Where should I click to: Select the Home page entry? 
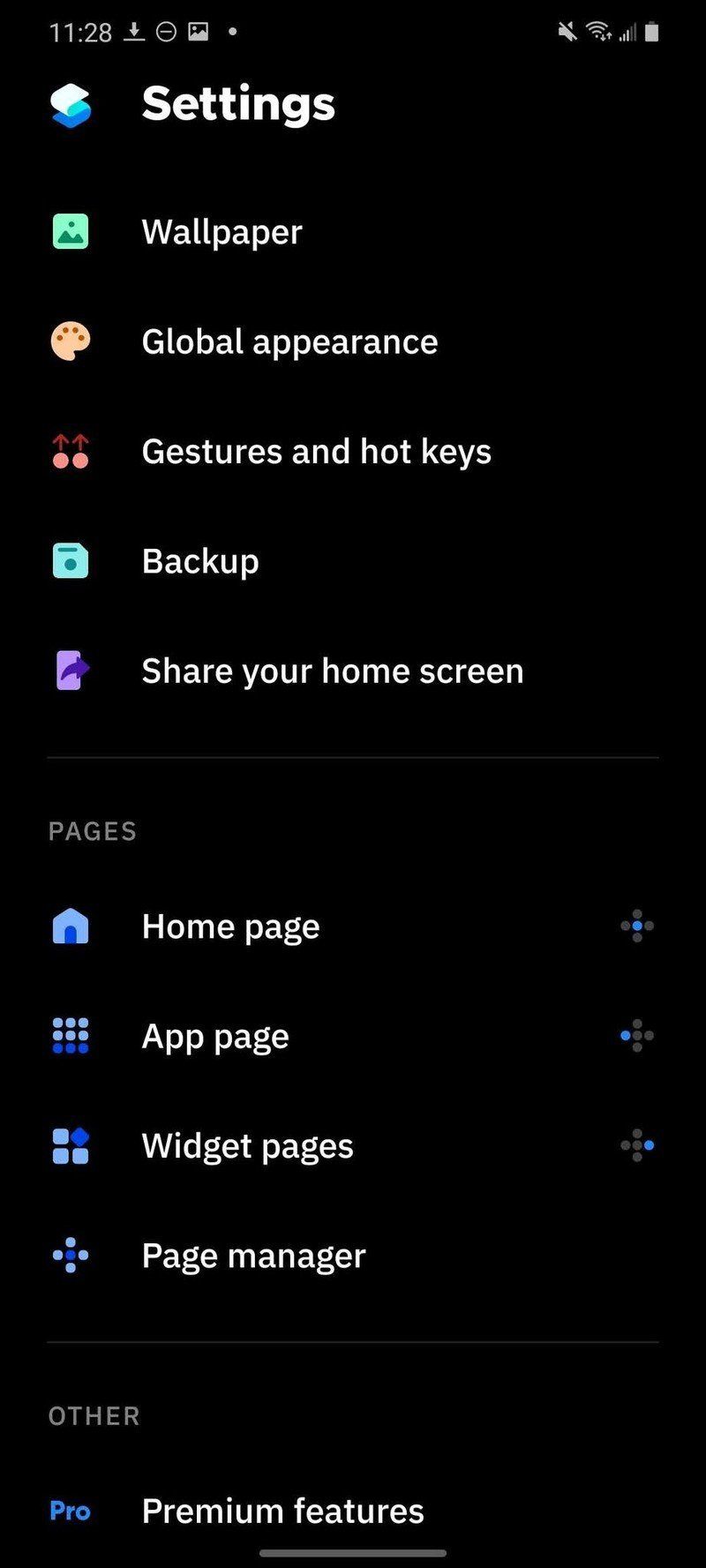[x=230, y=926]
